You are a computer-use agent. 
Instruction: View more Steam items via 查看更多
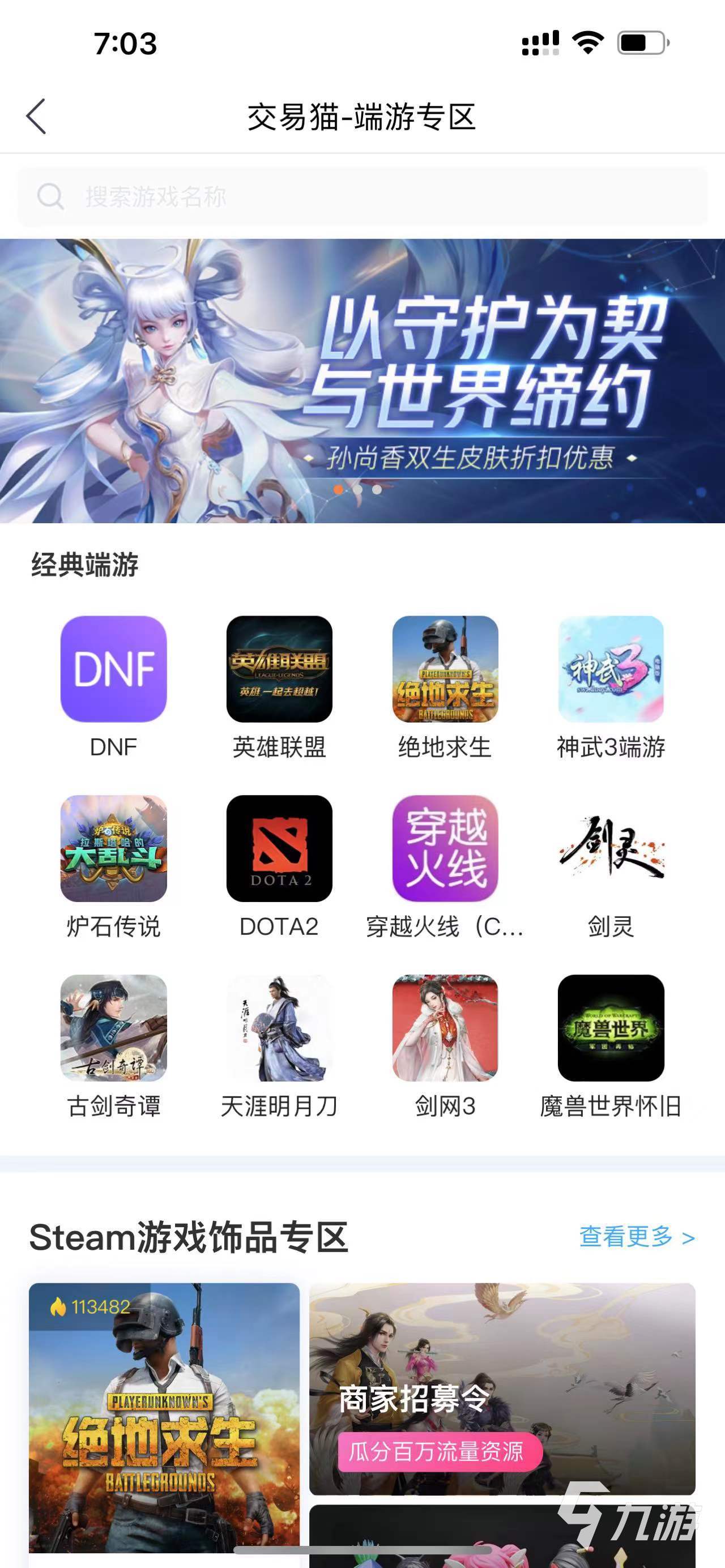coord(636,1237)
